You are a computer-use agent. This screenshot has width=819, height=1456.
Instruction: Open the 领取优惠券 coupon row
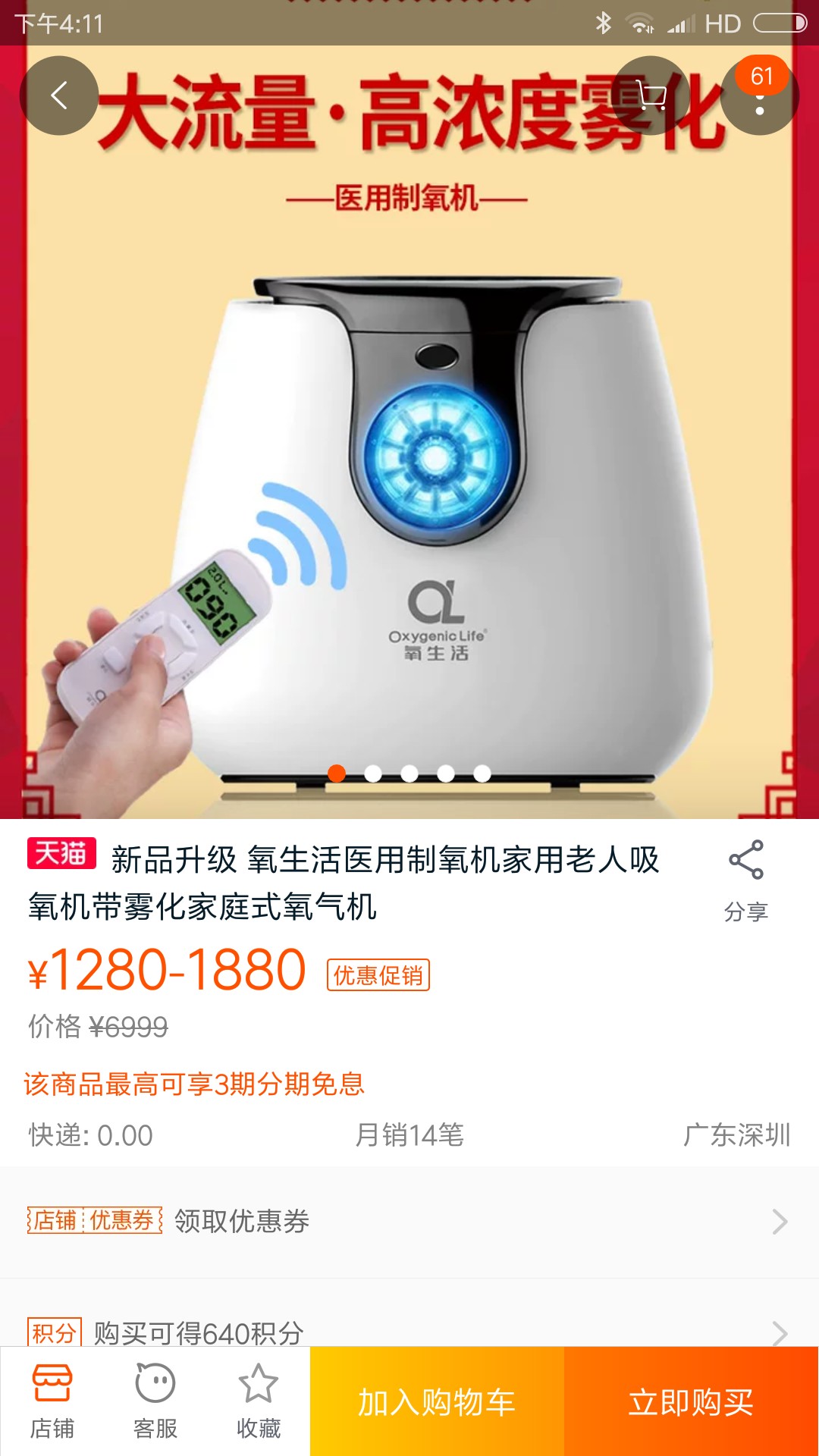(409, 1222)
